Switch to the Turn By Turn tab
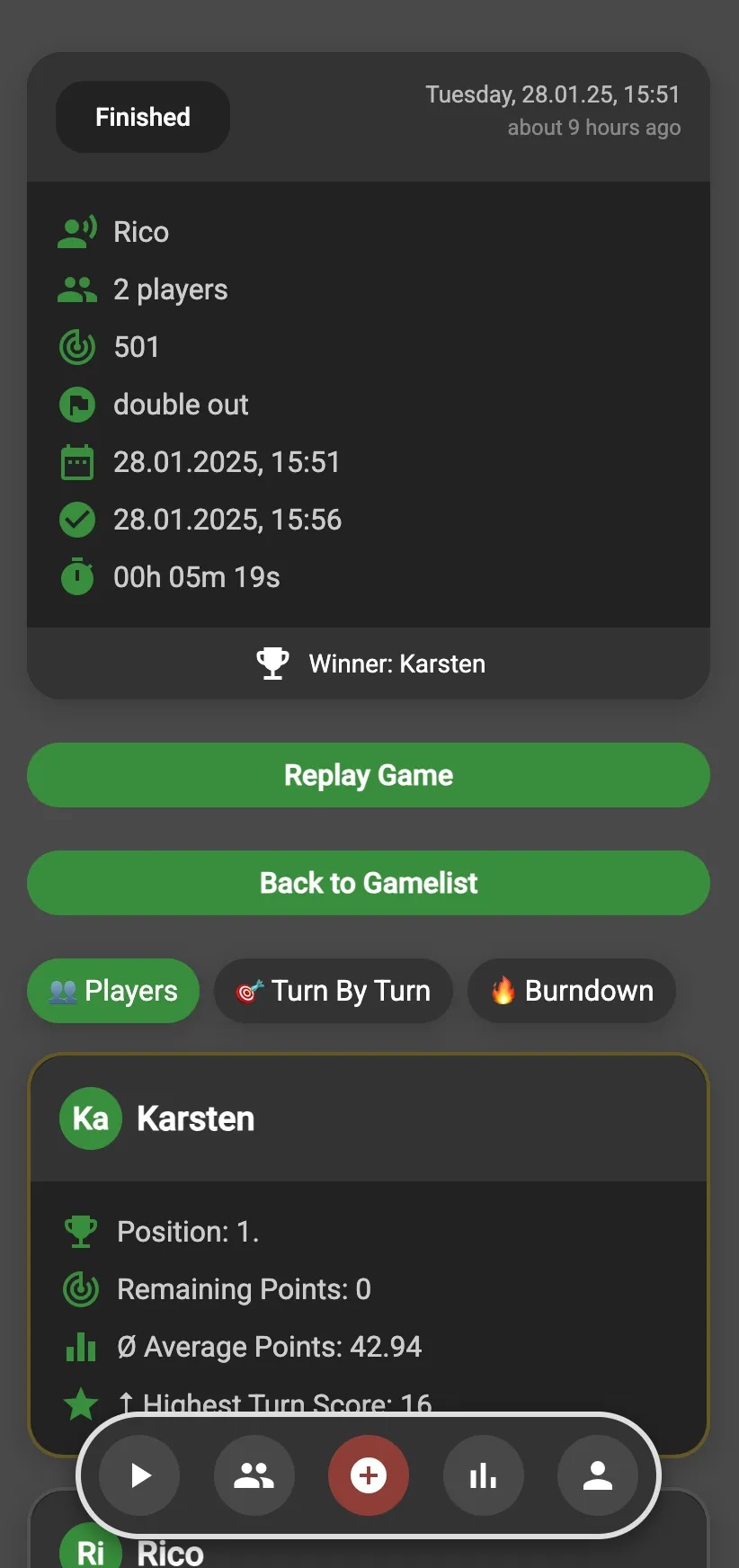Screen dimensions: 739x1568 (333, 991)
